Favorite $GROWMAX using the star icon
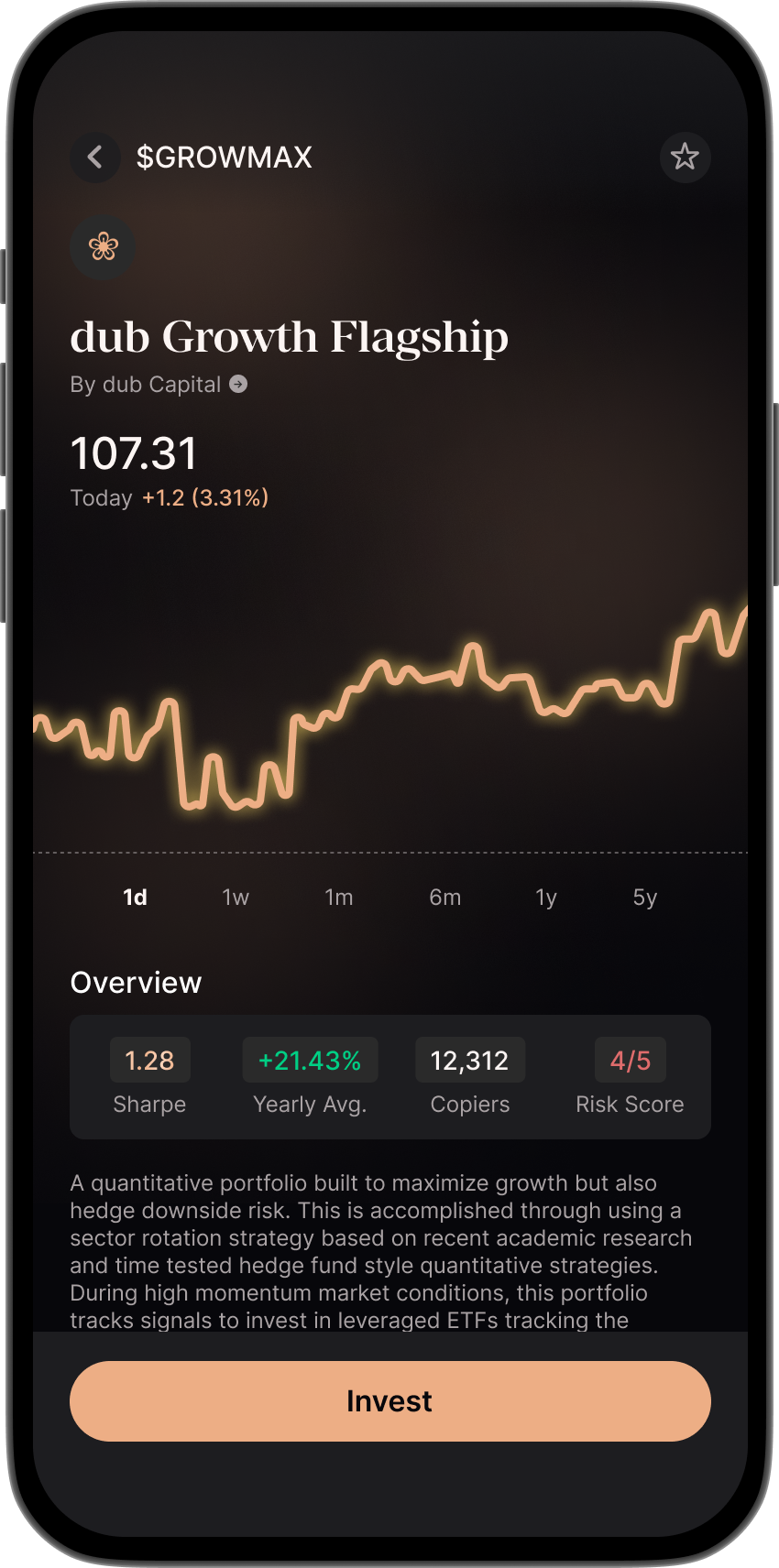 coord(685,157)
